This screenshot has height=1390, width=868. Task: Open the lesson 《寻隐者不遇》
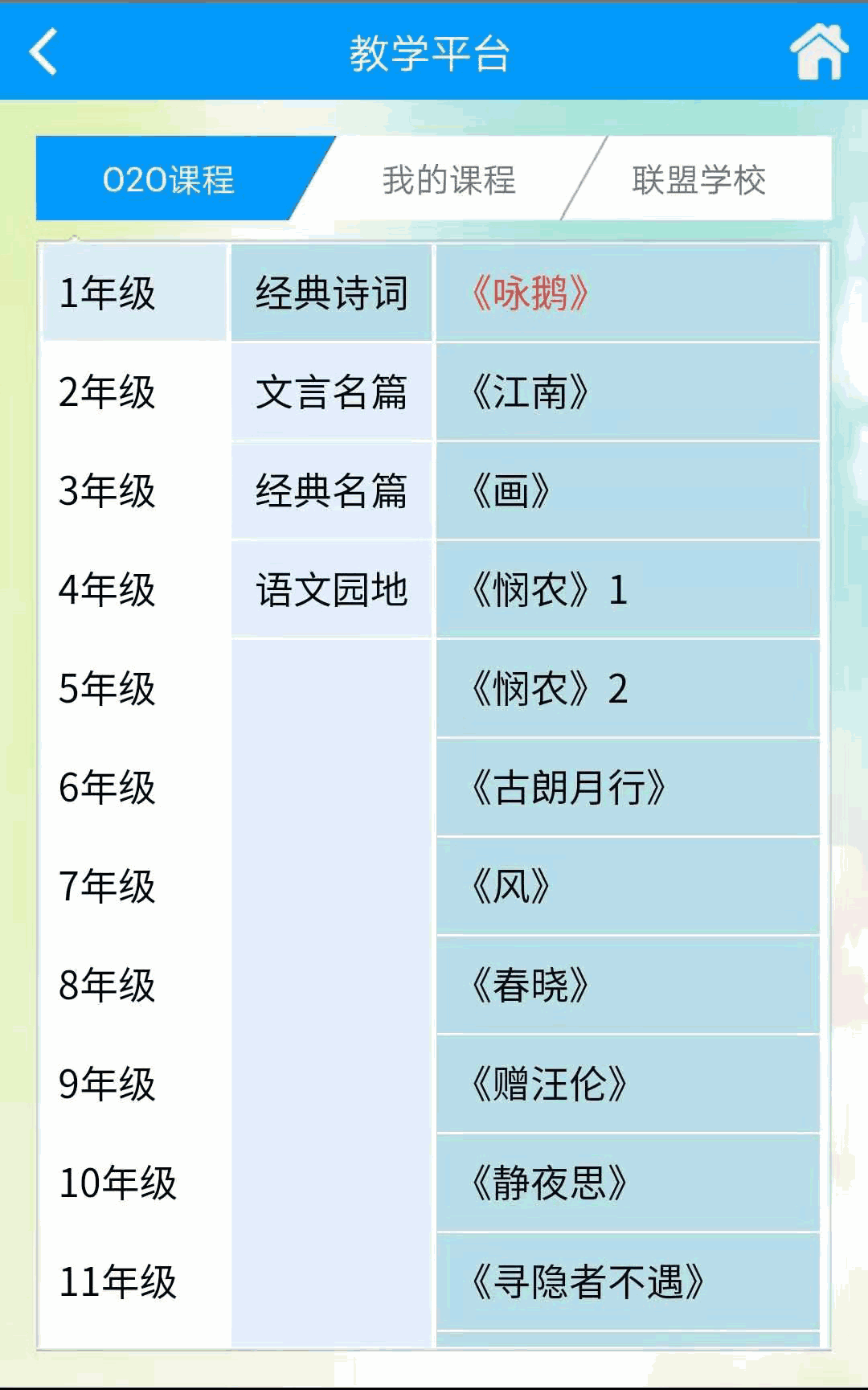coord(628,1282)
